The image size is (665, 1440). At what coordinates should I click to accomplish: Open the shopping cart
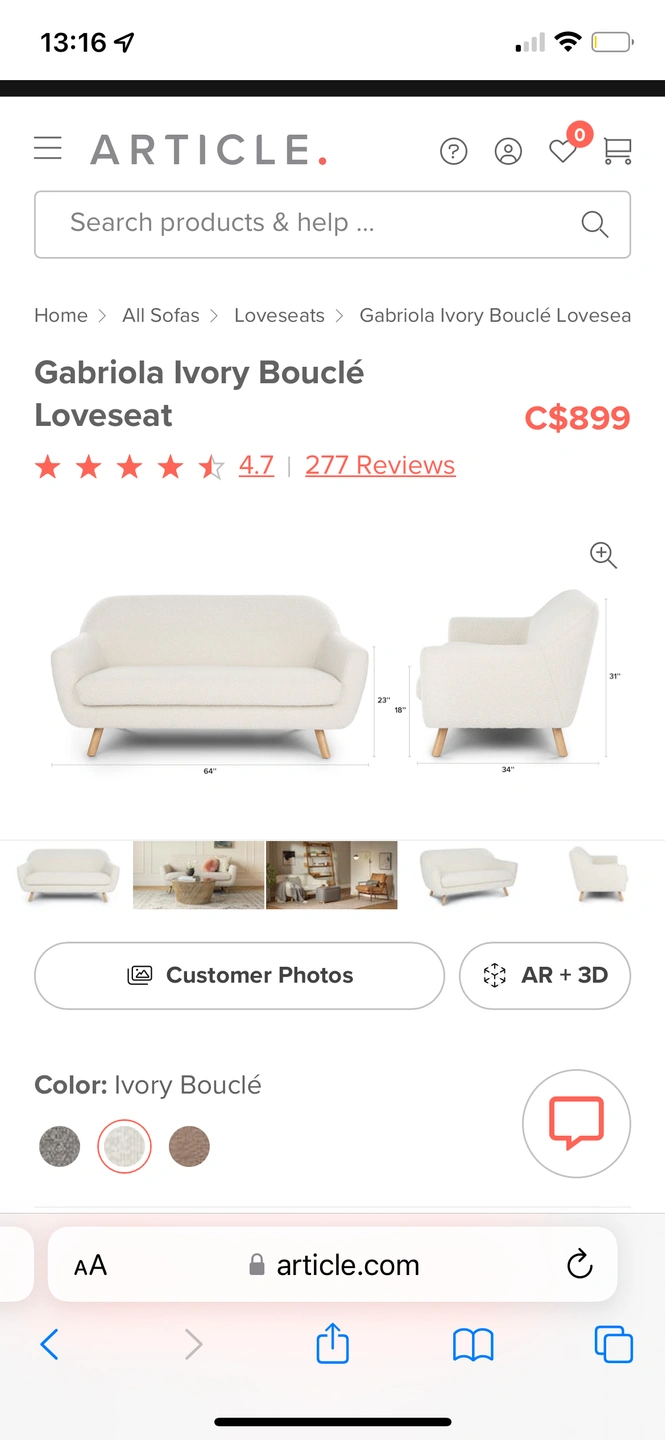tap(618, 151)
